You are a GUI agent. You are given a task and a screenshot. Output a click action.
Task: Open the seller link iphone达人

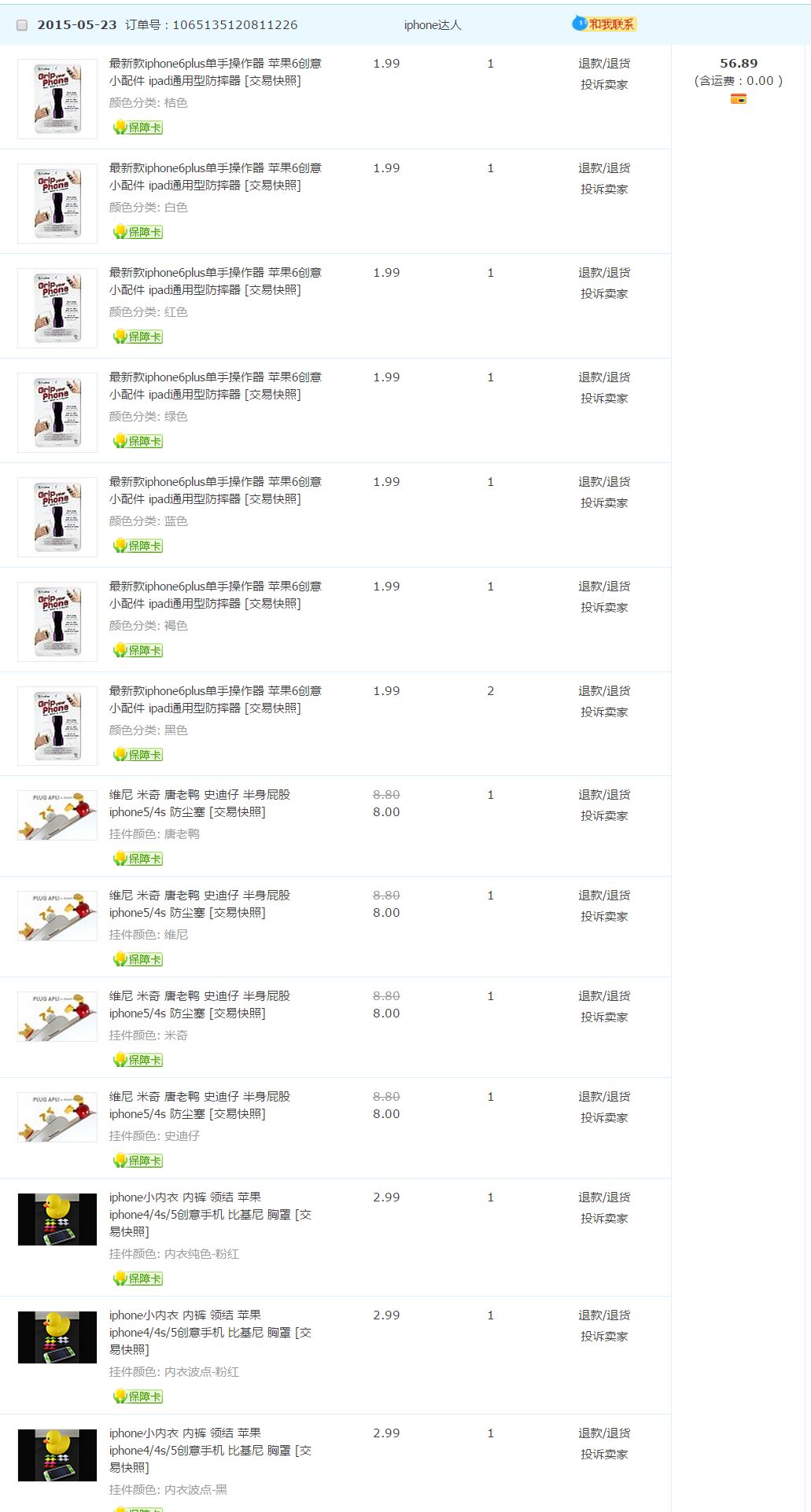(x=432, y=25)
